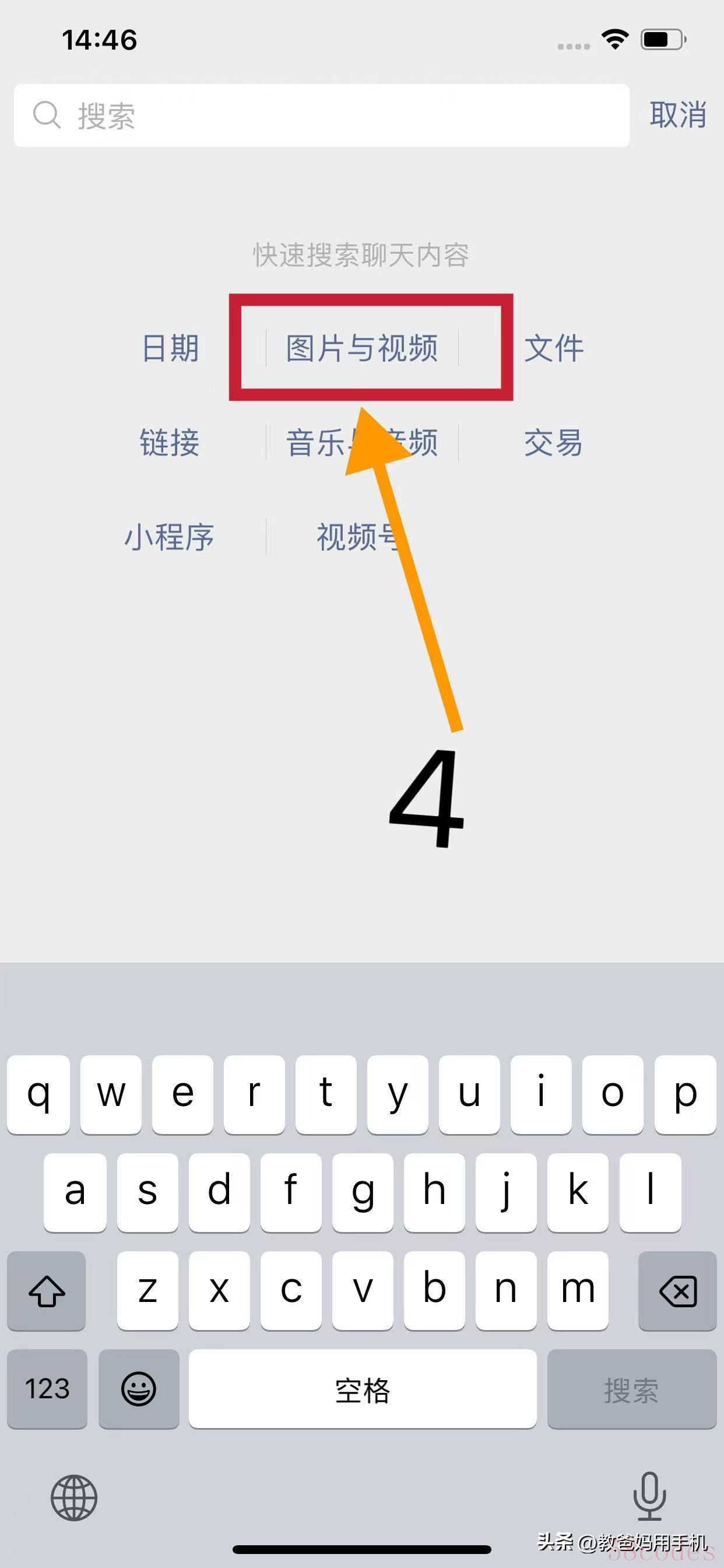This screenshot has width=724, height=1568.
Task: Open 链接 search category
Action: tap(170, 443)
